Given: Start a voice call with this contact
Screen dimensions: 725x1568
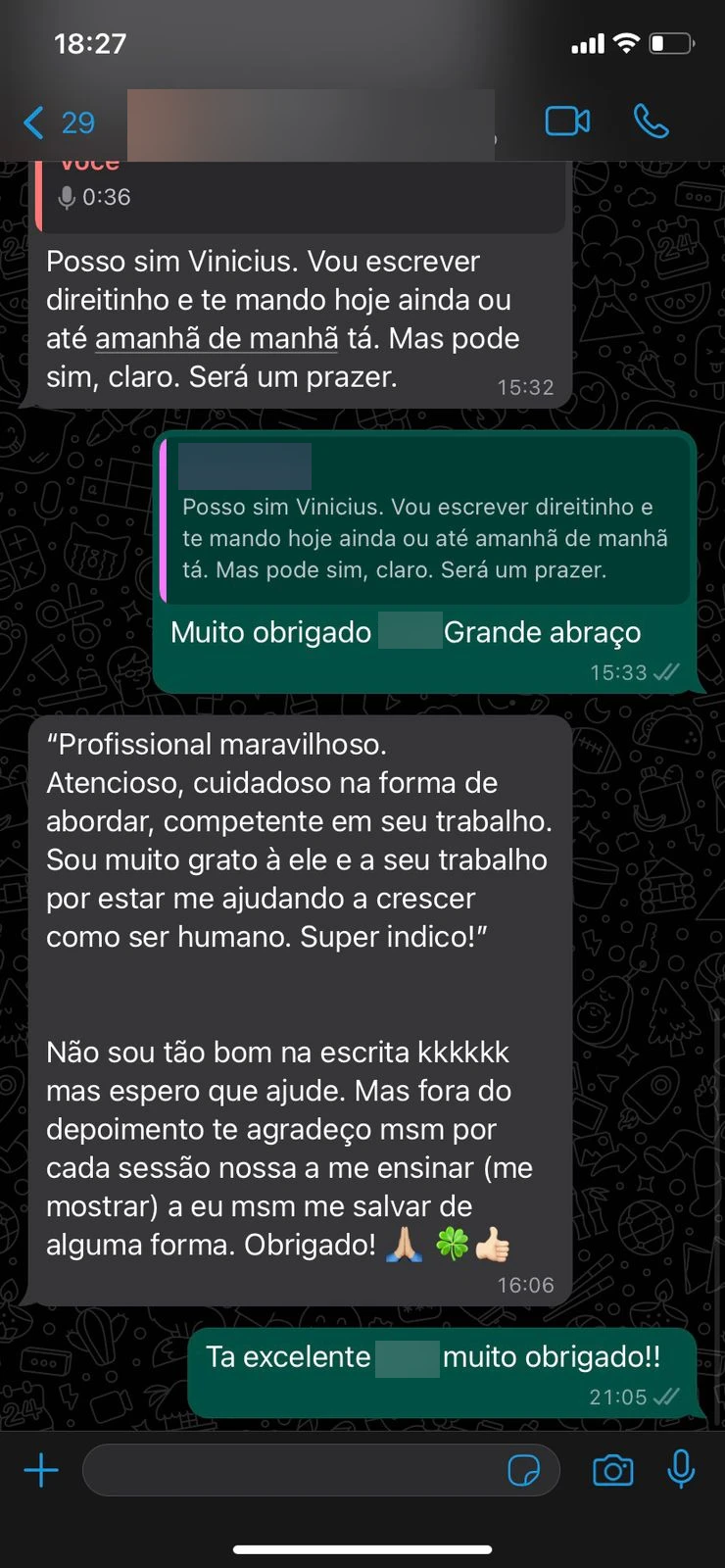Looking at the screenshot, I should tap(652, 122).
